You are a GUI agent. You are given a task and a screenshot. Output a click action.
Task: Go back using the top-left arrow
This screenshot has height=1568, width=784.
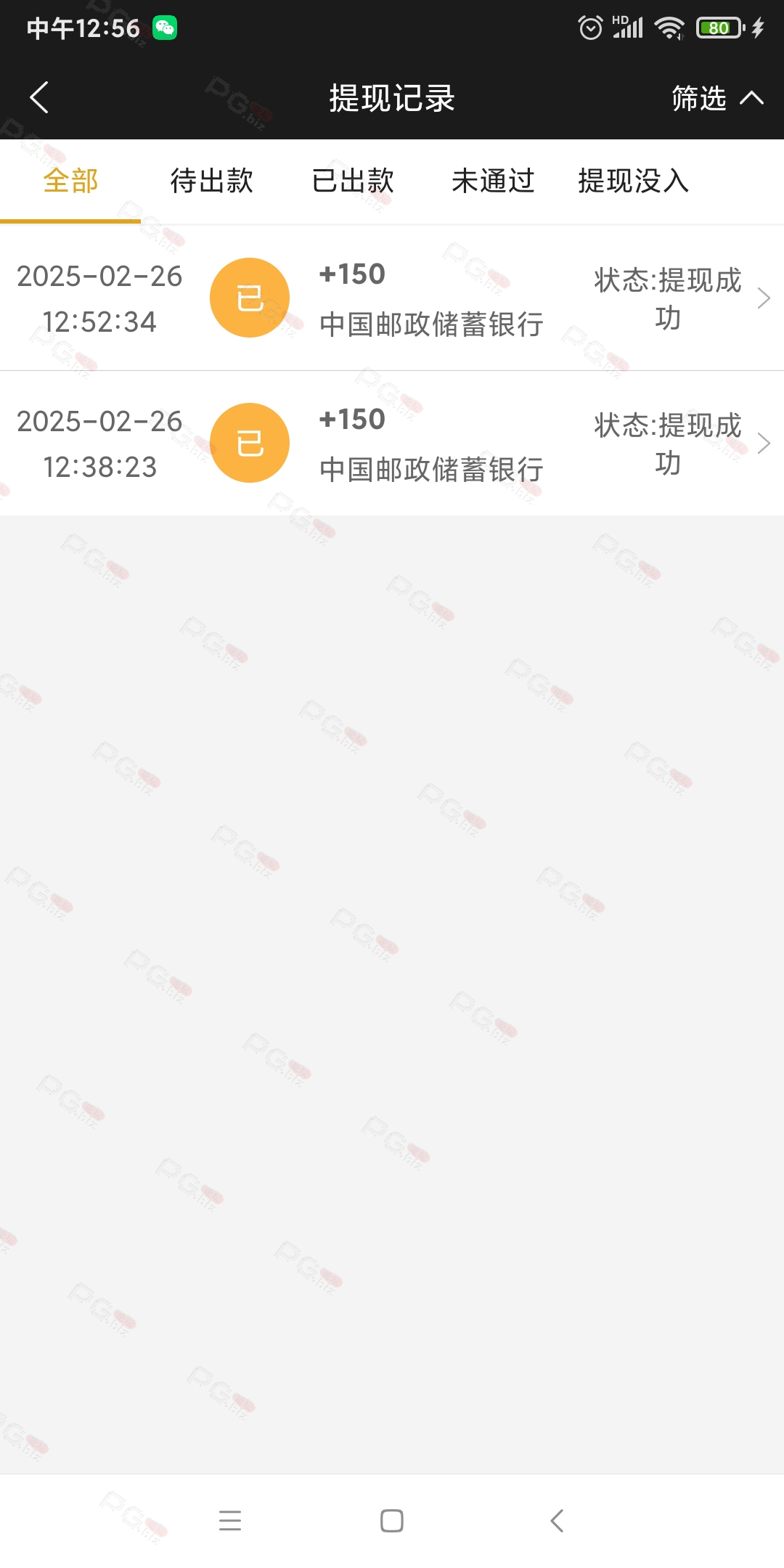click(x=39, y=97)
